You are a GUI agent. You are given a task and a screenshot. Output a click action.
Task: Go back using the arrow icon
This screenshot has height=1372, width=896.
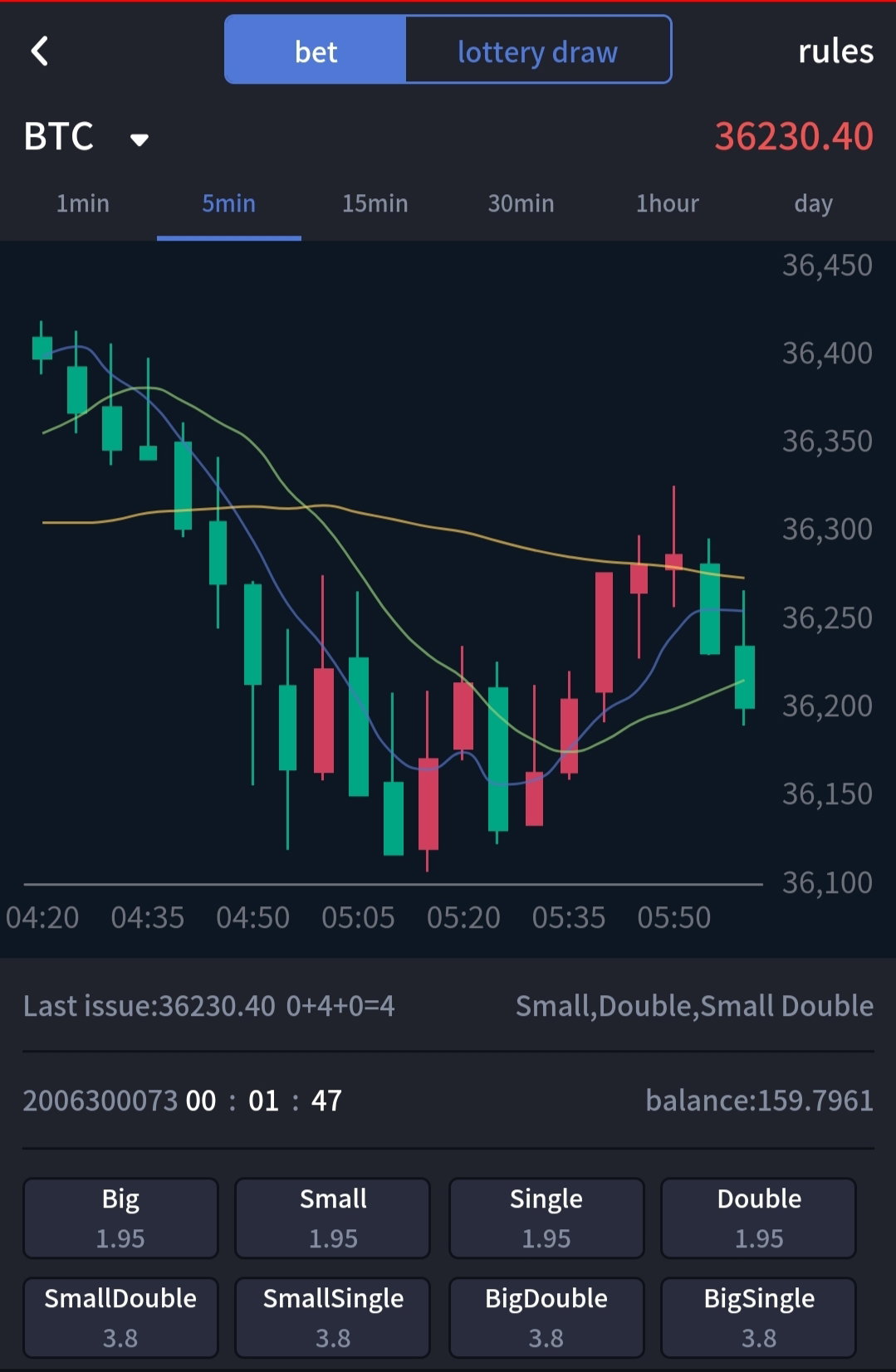40,51
